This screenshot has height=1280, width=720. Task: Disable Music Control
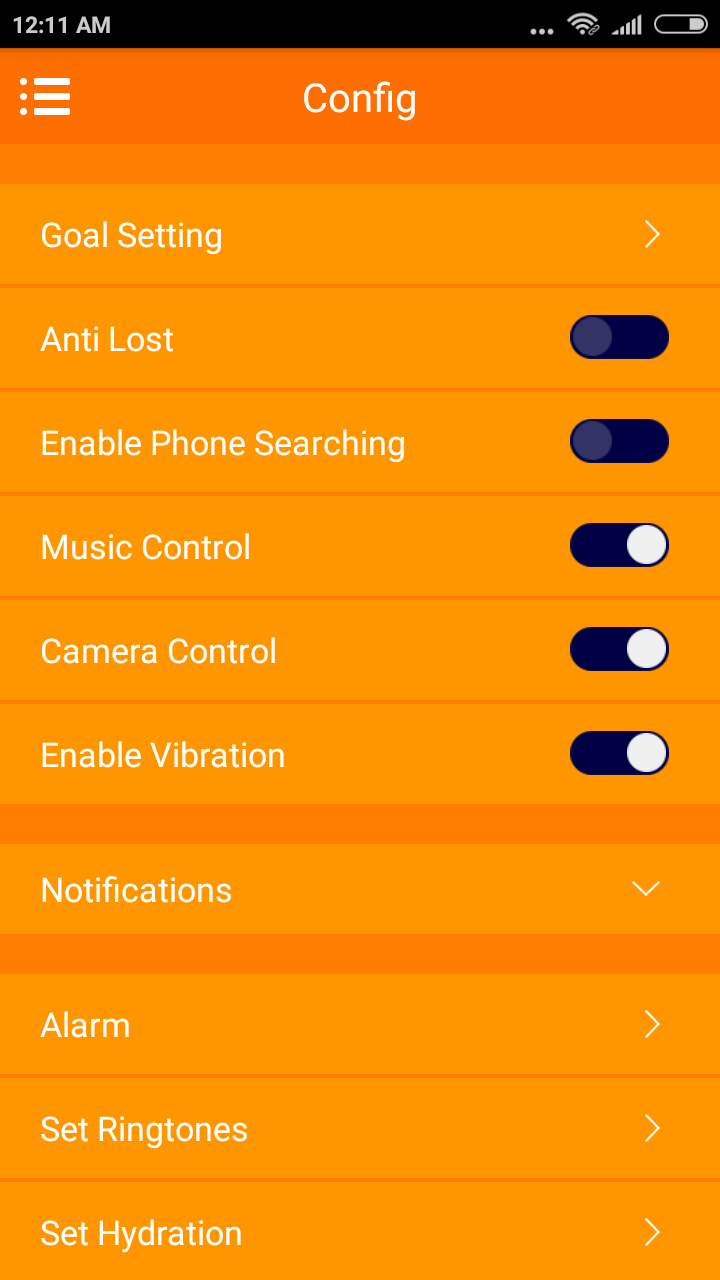[x=619, y=545]
